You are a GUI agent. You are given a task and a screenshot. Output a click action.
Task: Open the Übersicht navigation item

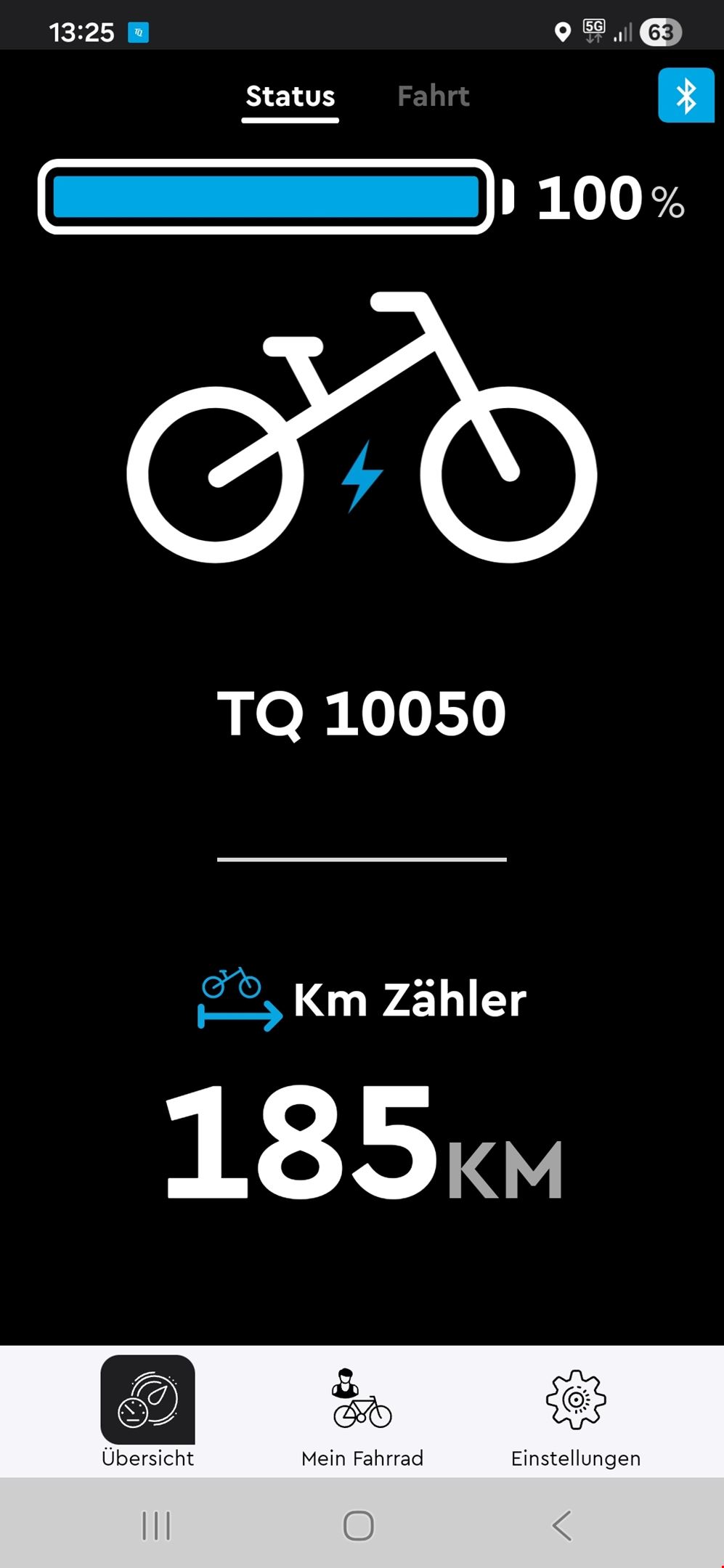pyautogui.click(x=147, y=1412)
